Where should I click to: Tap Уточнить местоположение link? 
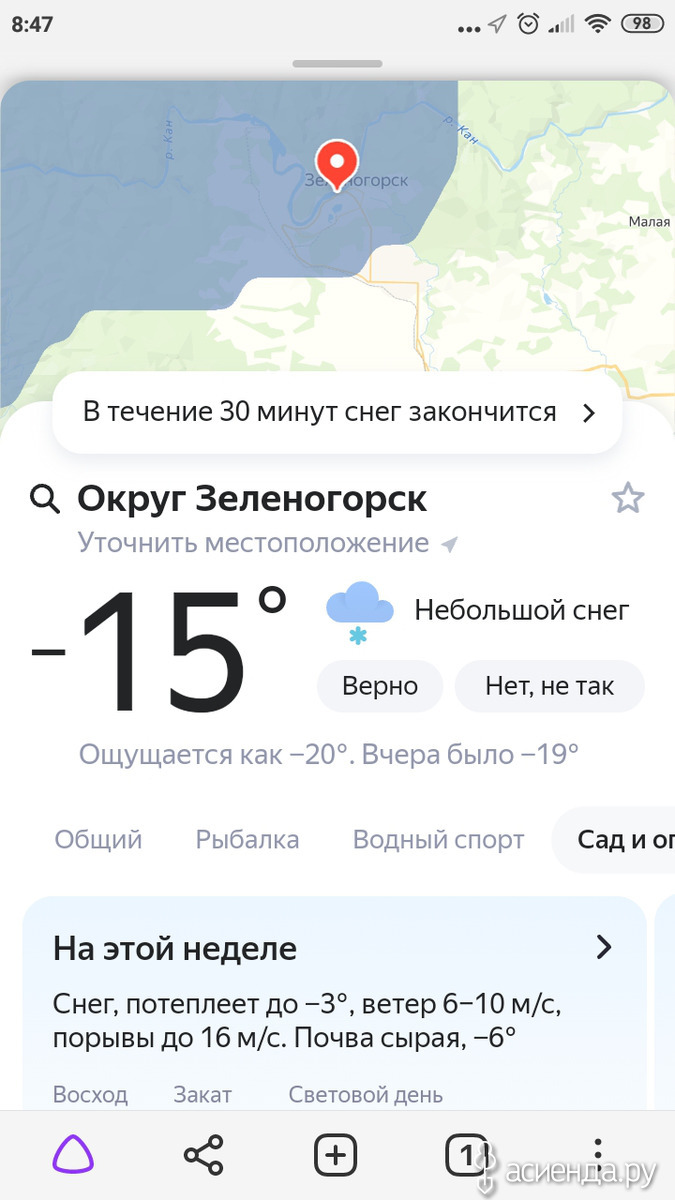(254, 543)
